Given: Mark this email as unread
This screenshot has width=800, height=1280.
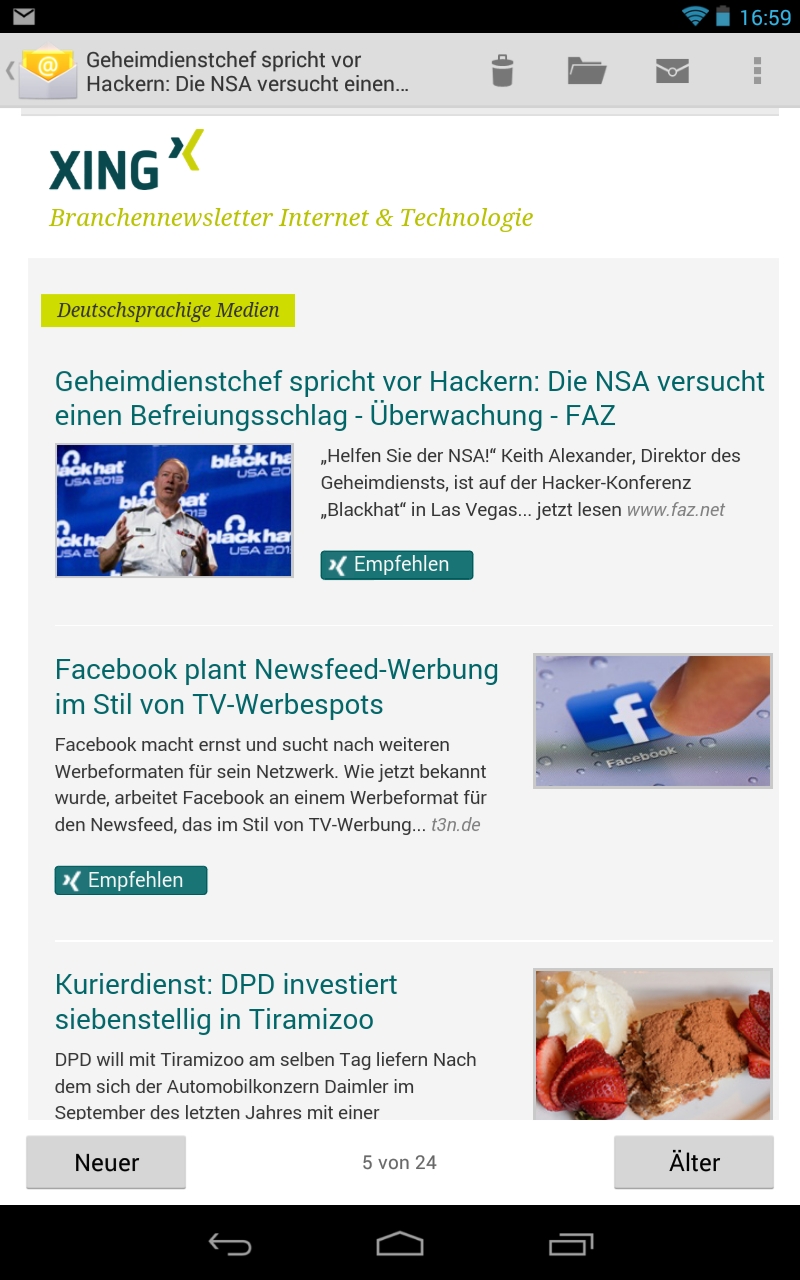Looking at the screenshot, I should [672, 71].
